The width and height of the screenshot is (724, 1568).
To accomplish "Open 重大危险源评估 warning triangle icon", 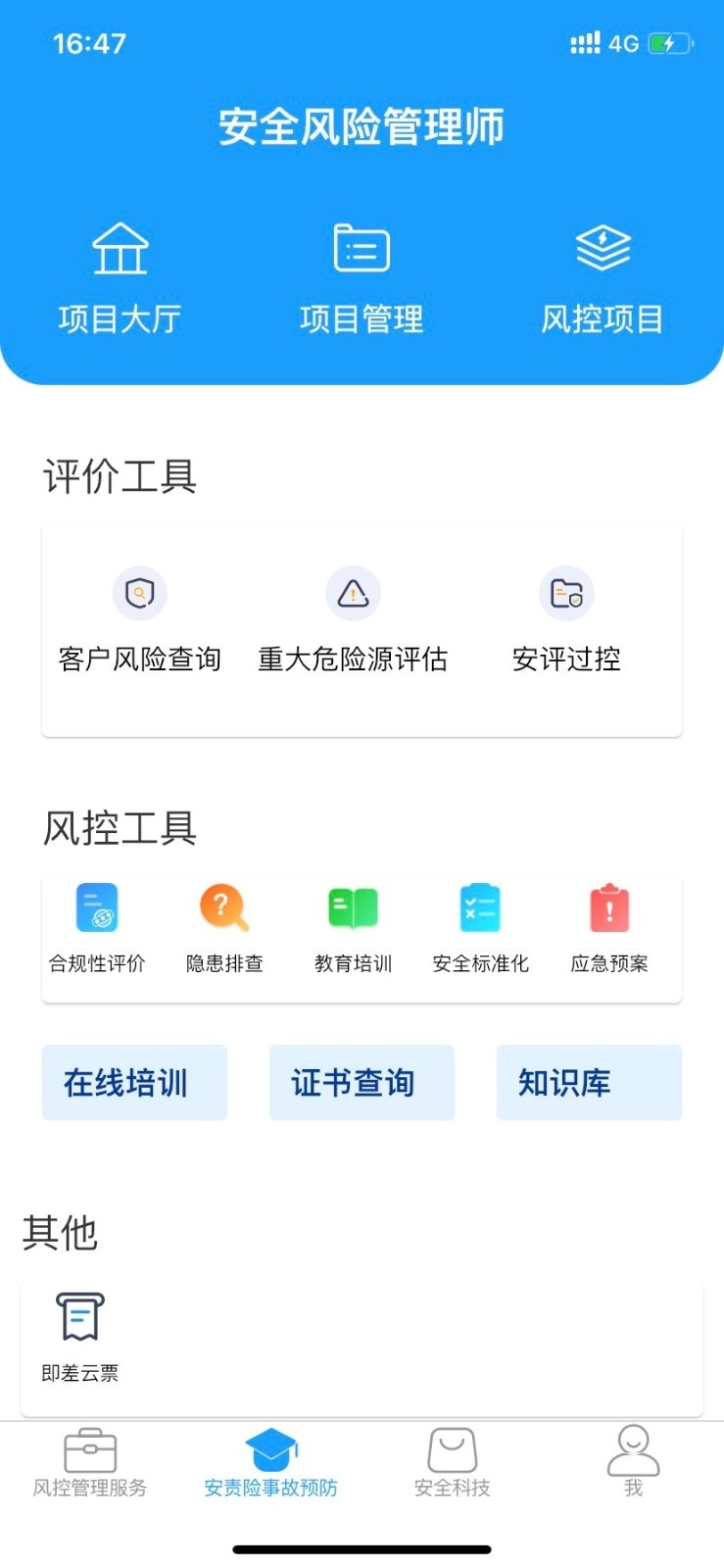I will click(353, 593).
